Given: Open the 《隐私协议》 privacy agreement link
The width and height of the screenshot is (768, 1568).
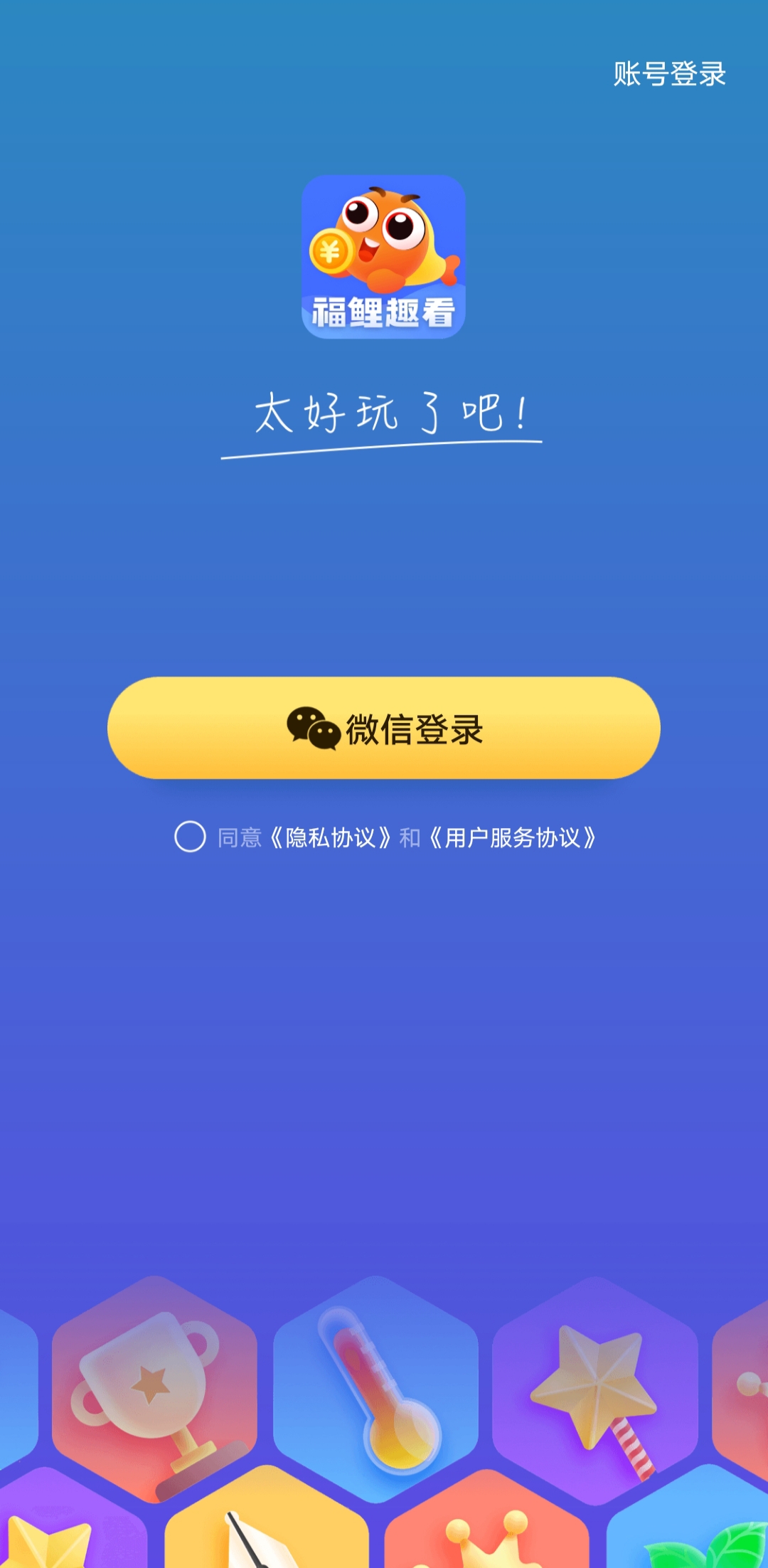Looking at the screenshot, I should pyautogui.click(x=331, y=837).
